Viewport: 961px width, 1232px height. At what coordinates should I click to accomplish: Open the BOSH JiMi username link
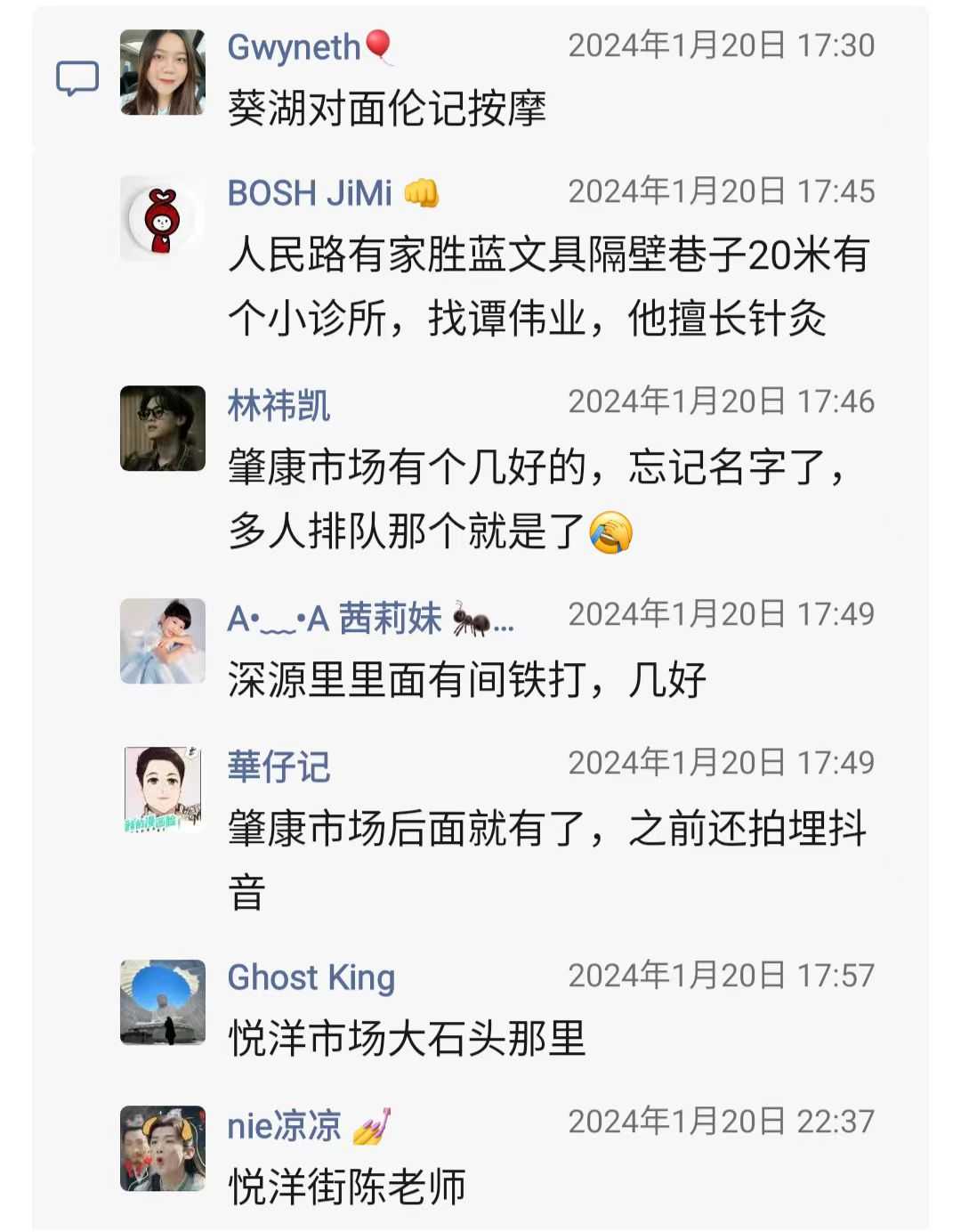tap(309, 193)
